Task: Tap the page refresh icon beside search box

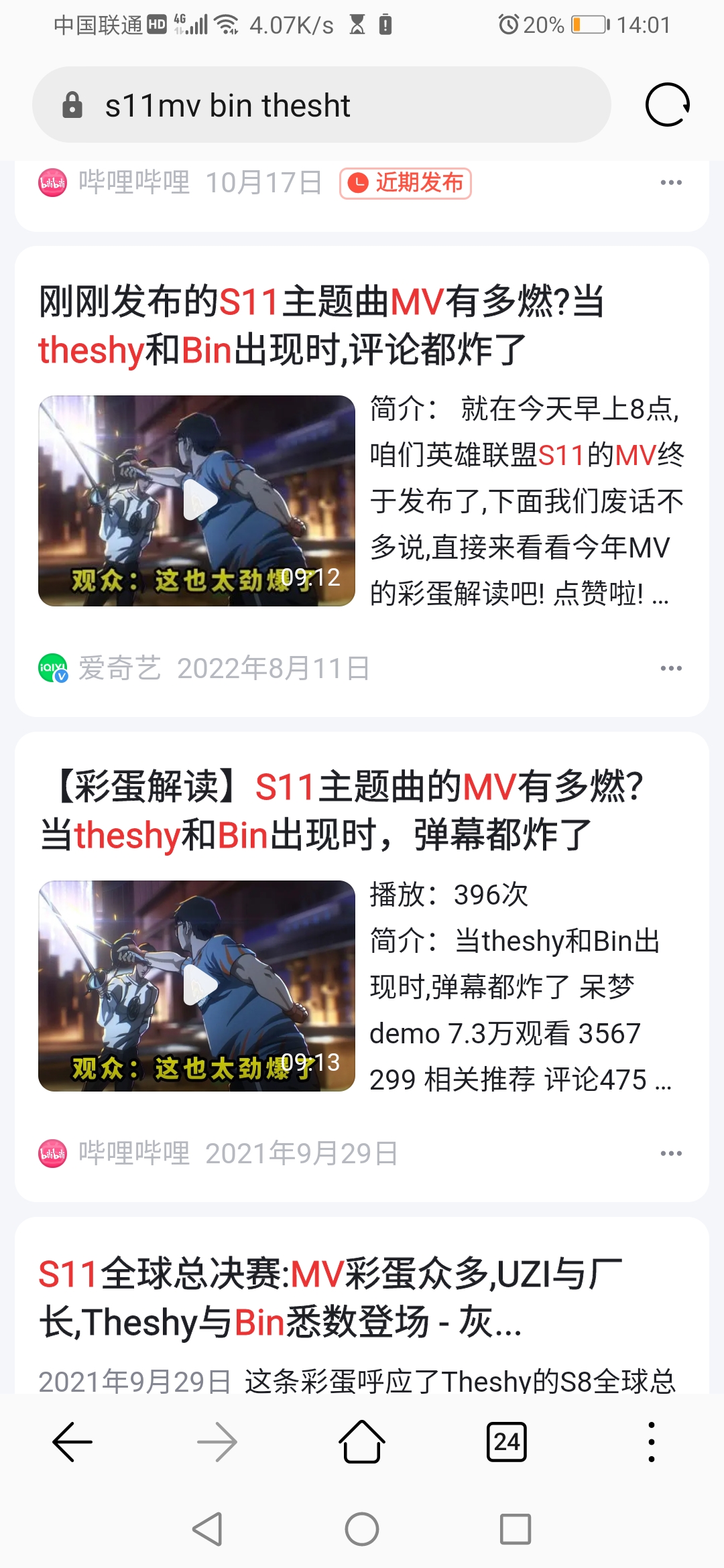Action: pyautogui.click(x=666, y=104)
